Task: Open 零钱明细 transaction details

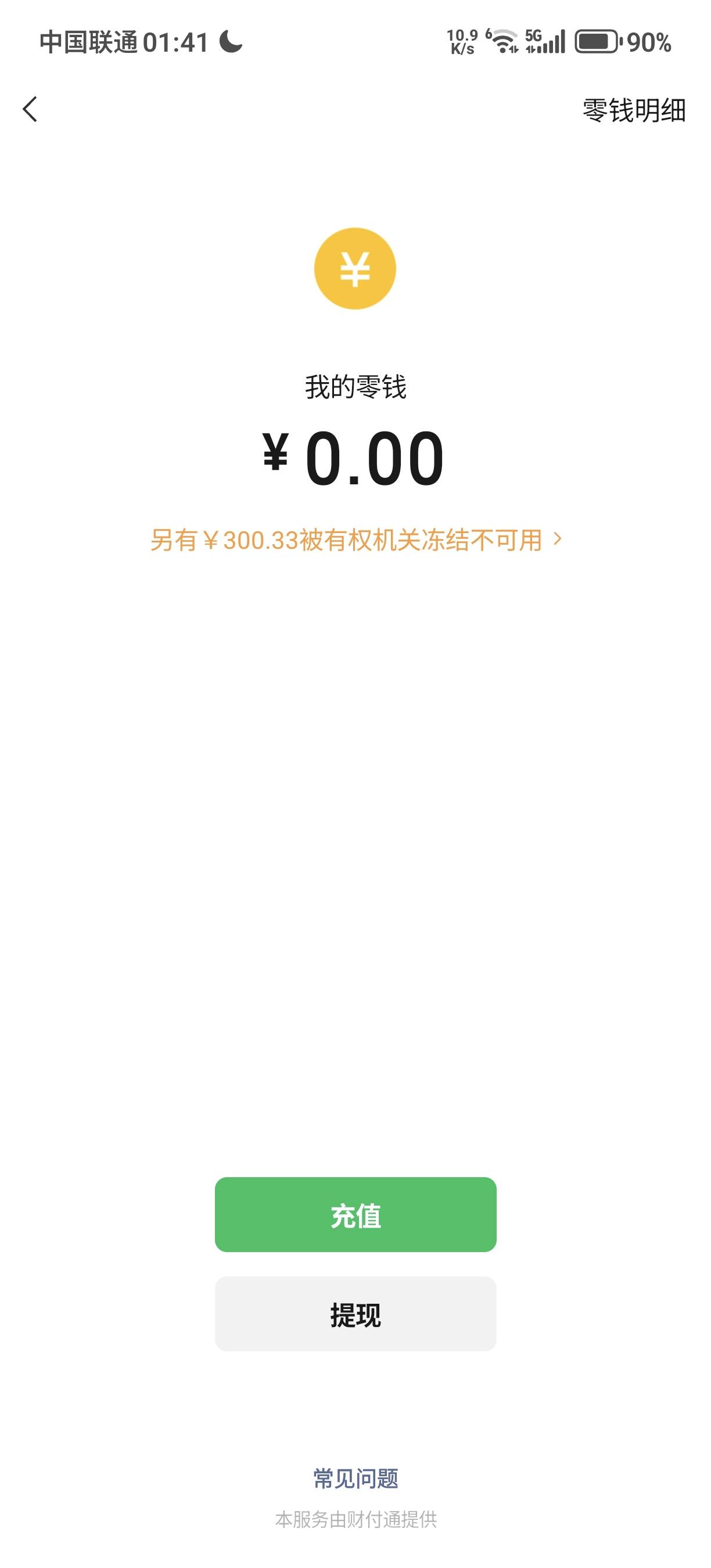Action: (x=634, y=110)
